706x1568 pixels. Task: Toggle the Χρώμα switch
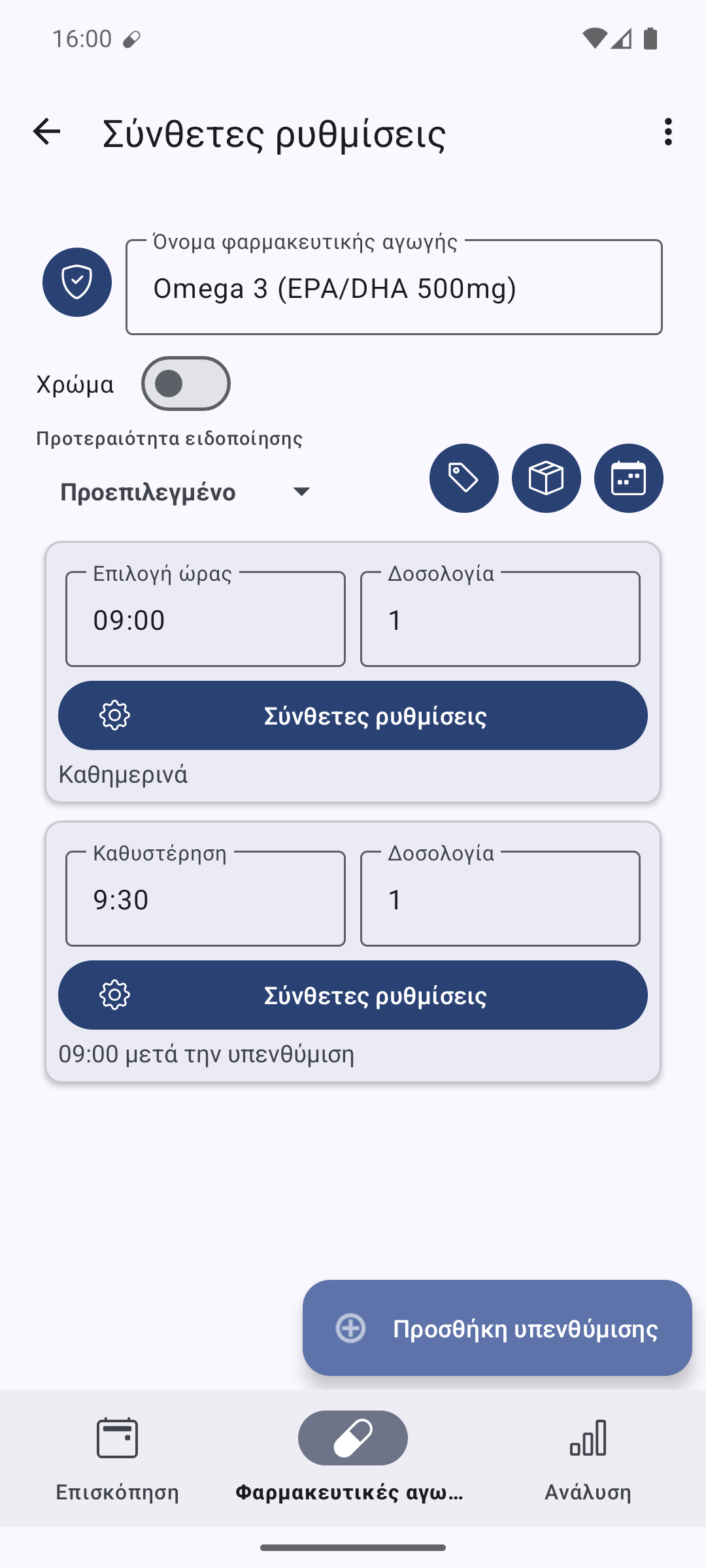(186, 384)
